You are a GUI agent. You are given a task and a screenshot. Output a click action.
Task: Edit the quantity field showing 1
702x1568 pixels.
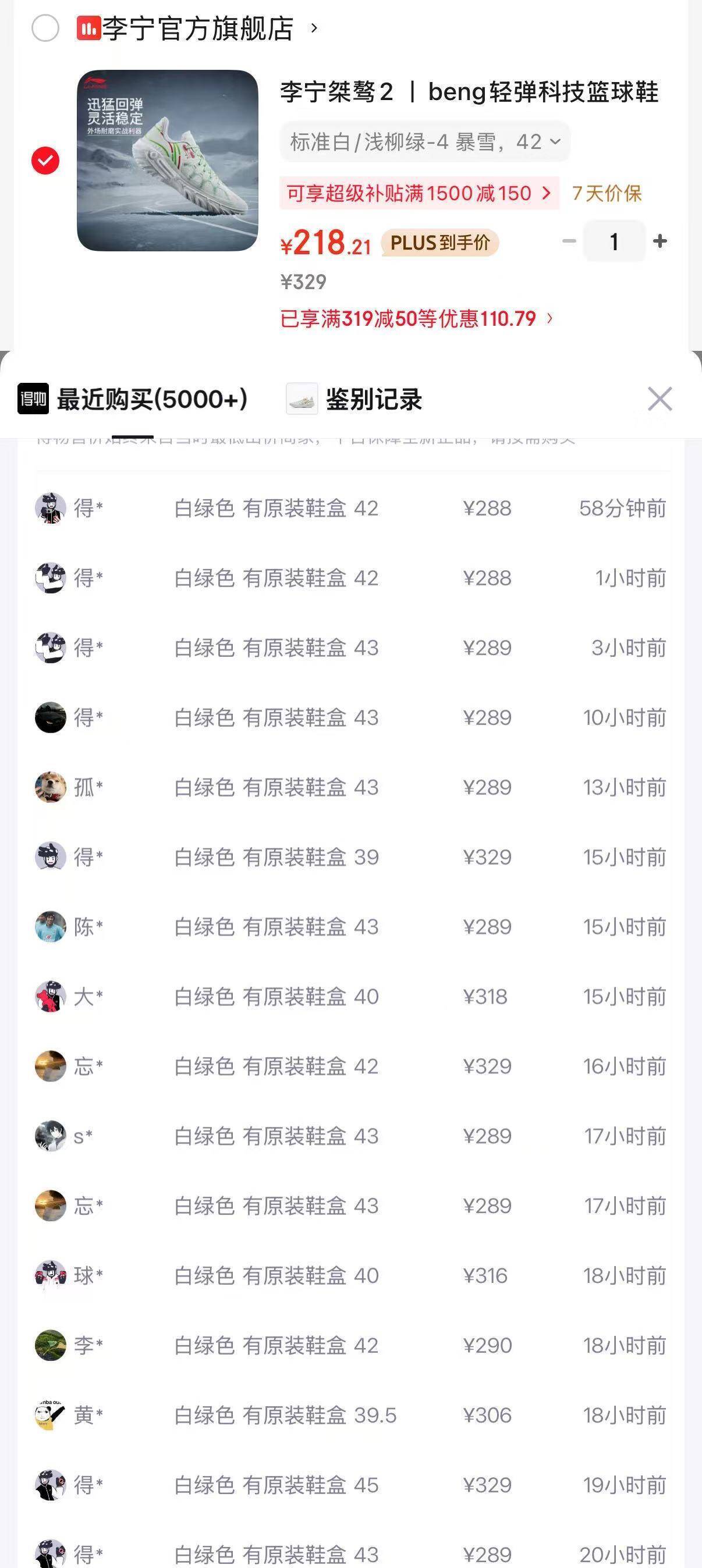tap(614, 241)
